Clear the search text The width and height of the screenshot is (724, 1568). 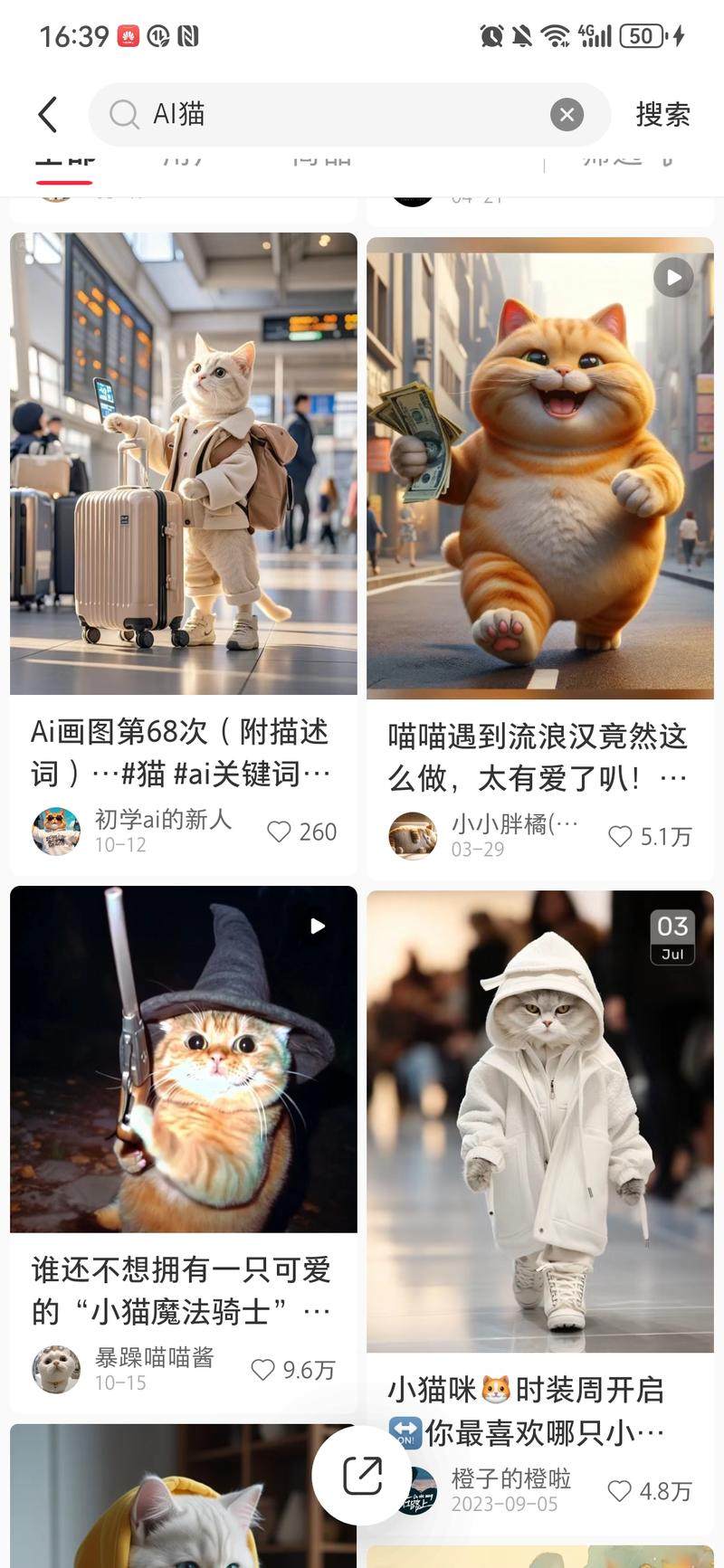(567, 115)
